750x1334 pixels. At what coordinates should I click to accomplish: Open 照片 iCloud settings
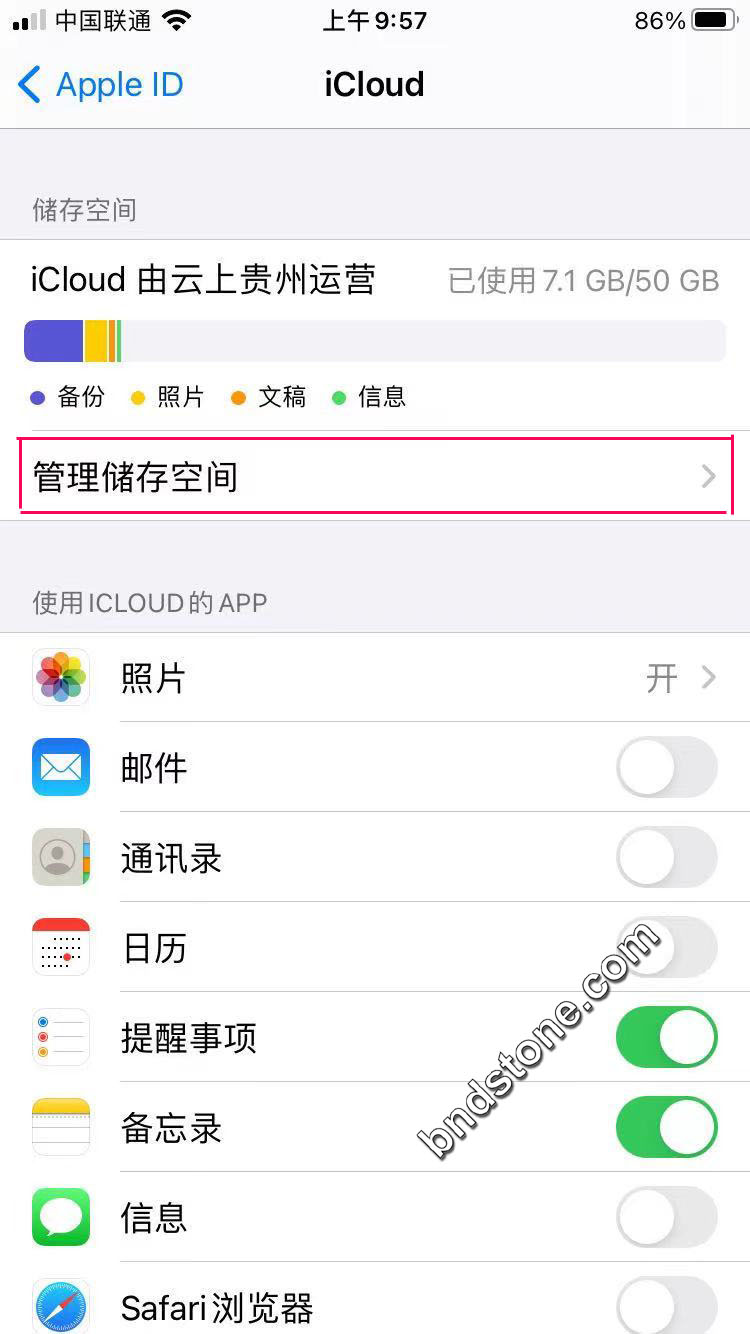pos(375,678)
